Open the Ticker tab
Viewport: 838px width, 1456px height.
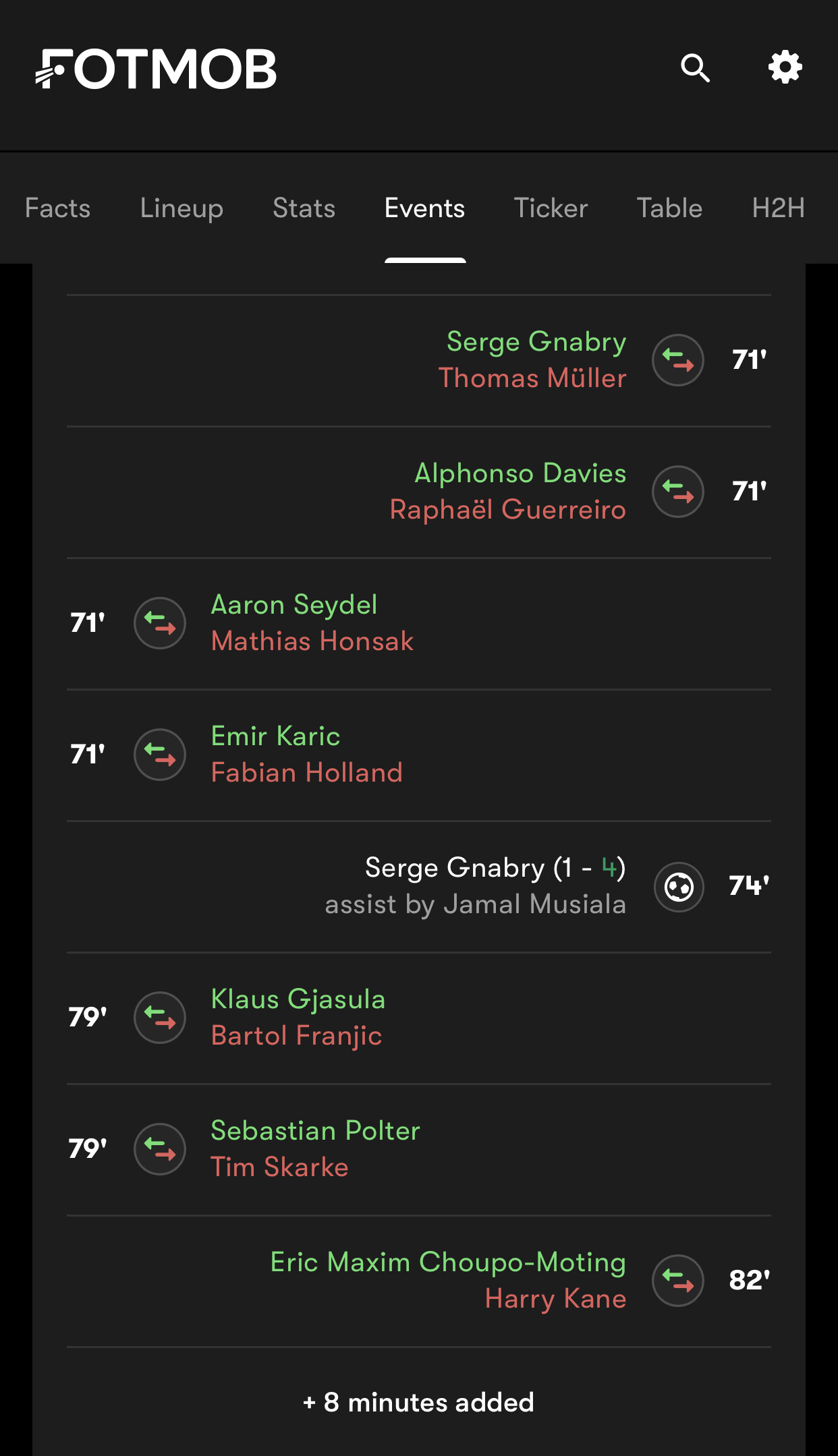551,208
